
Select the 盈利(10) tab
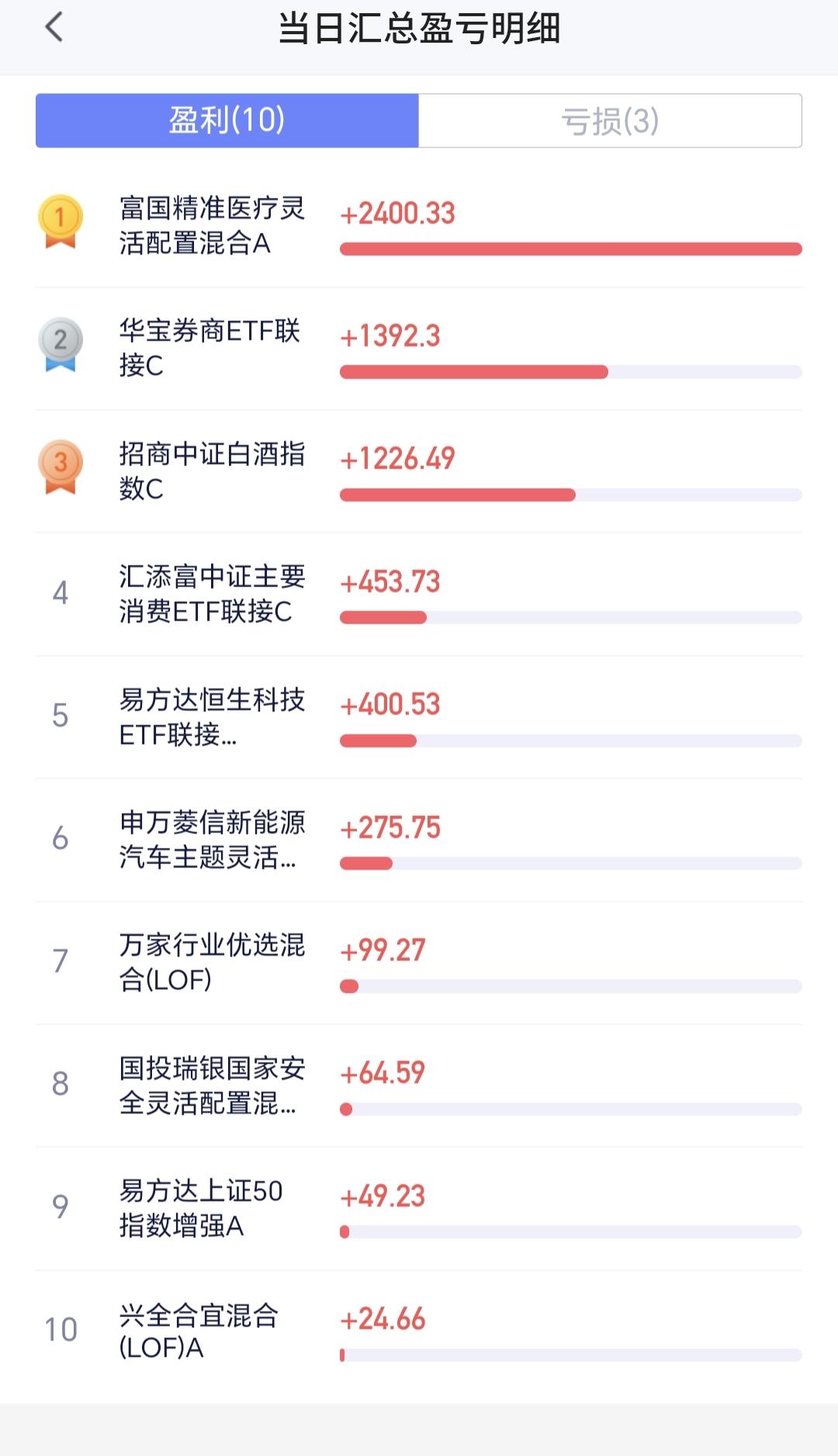[x=227, y=121]
